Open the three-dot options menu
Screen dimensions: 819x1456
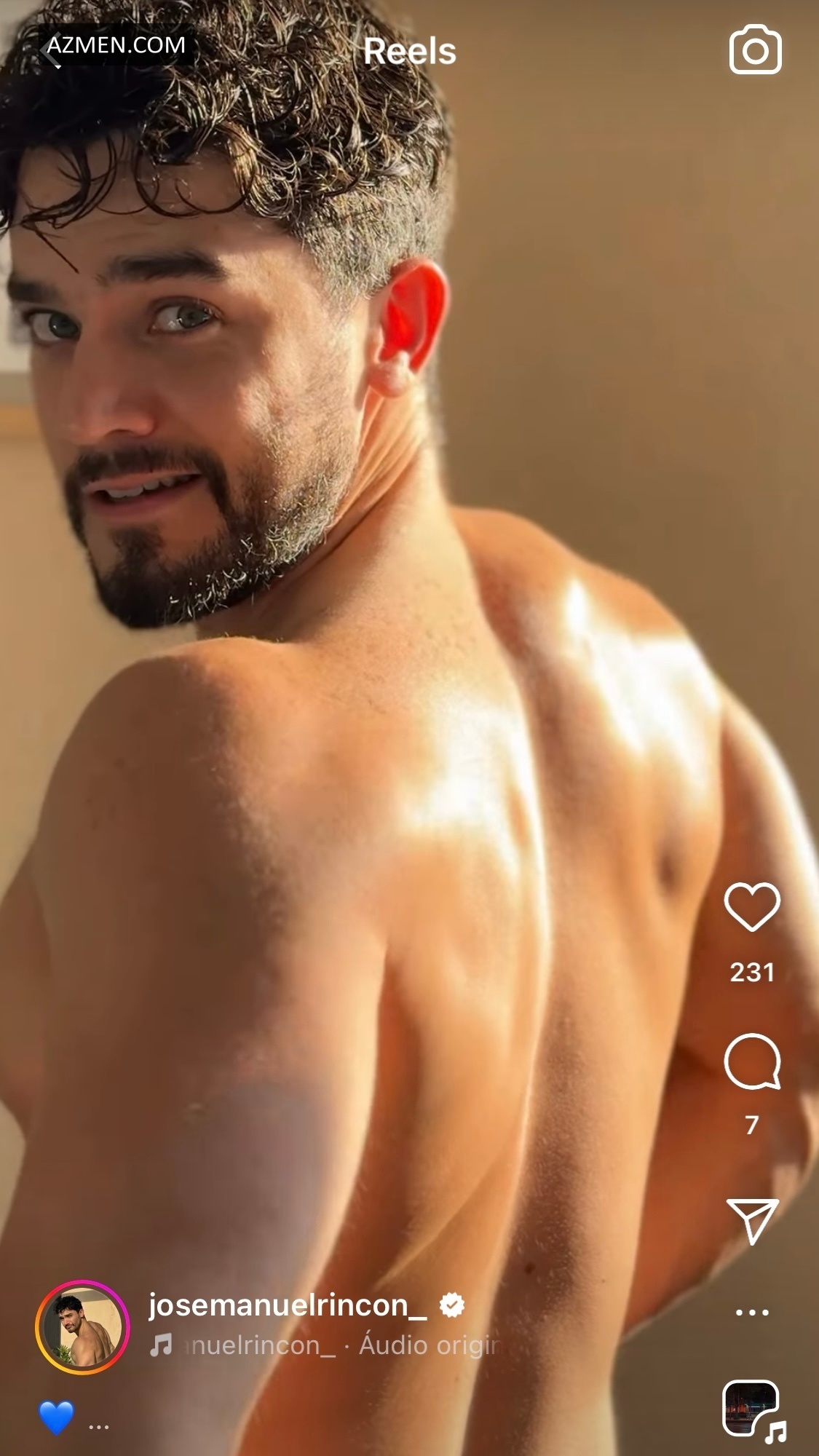point(752,1313)
